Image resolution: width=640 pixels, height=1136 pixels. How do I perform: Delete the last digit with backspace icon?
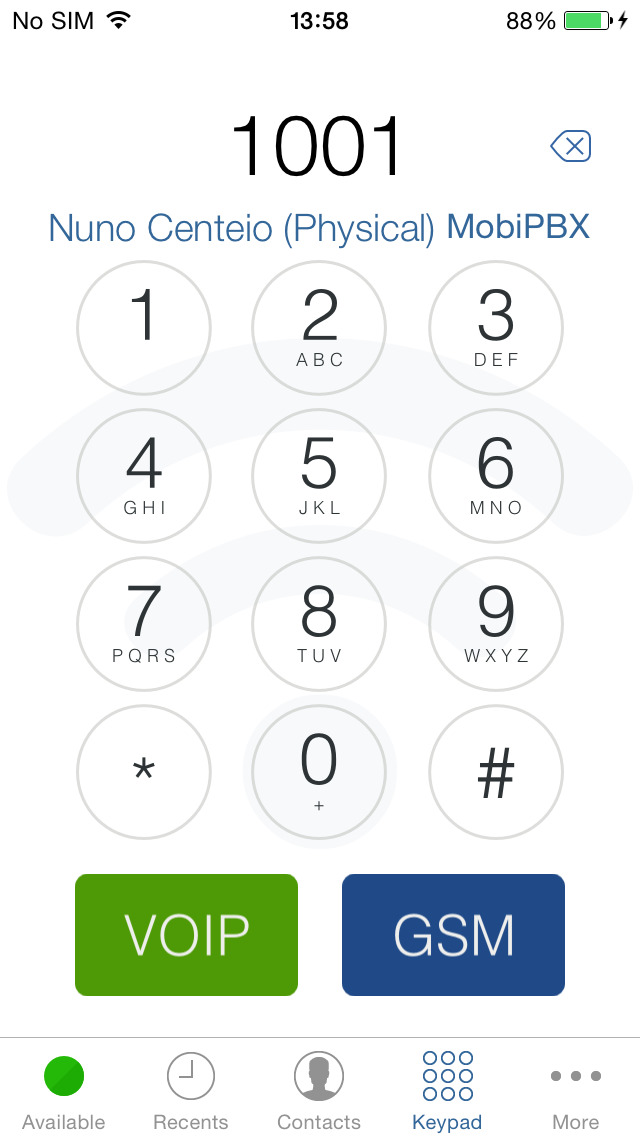571,146
